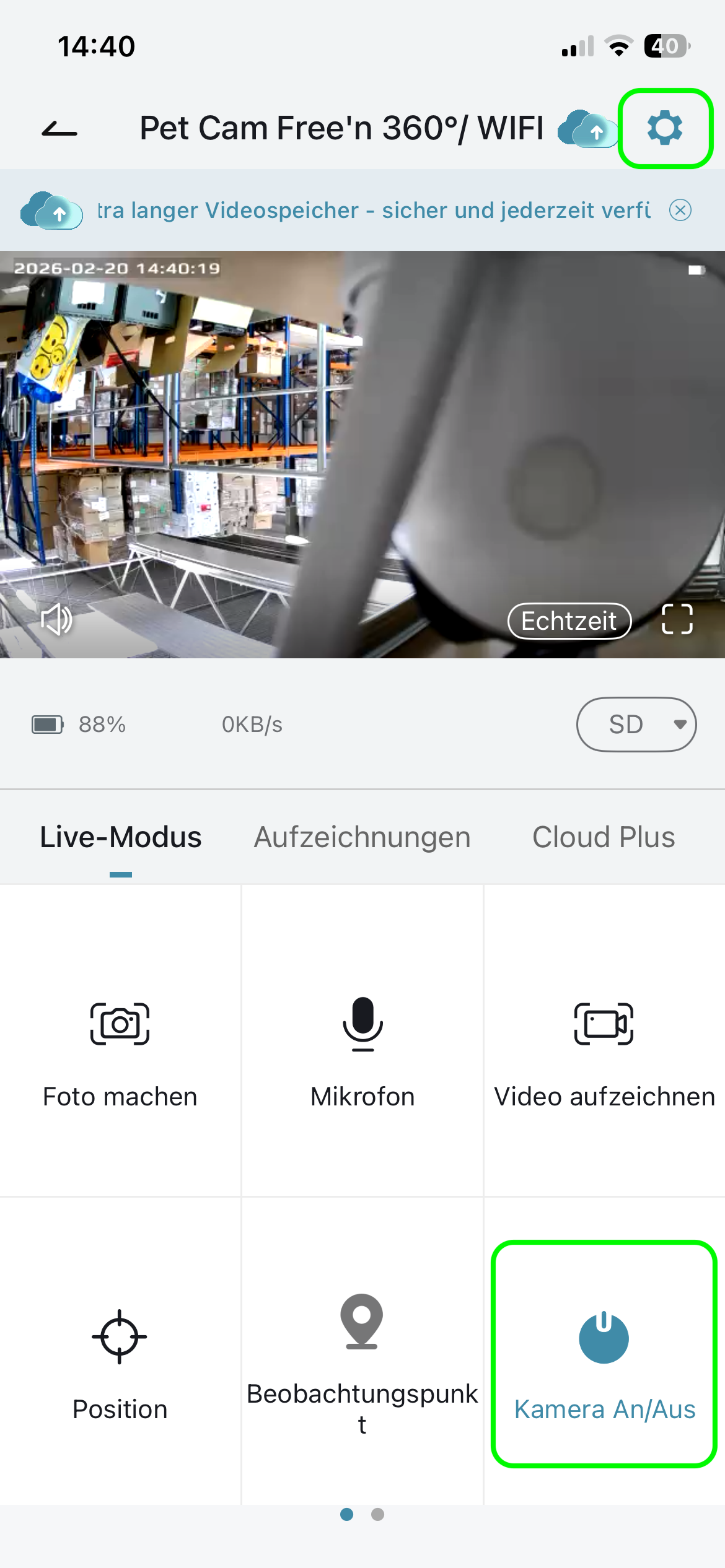Enter fullscreen video view

pyautogui.click(x=677, y=619)
